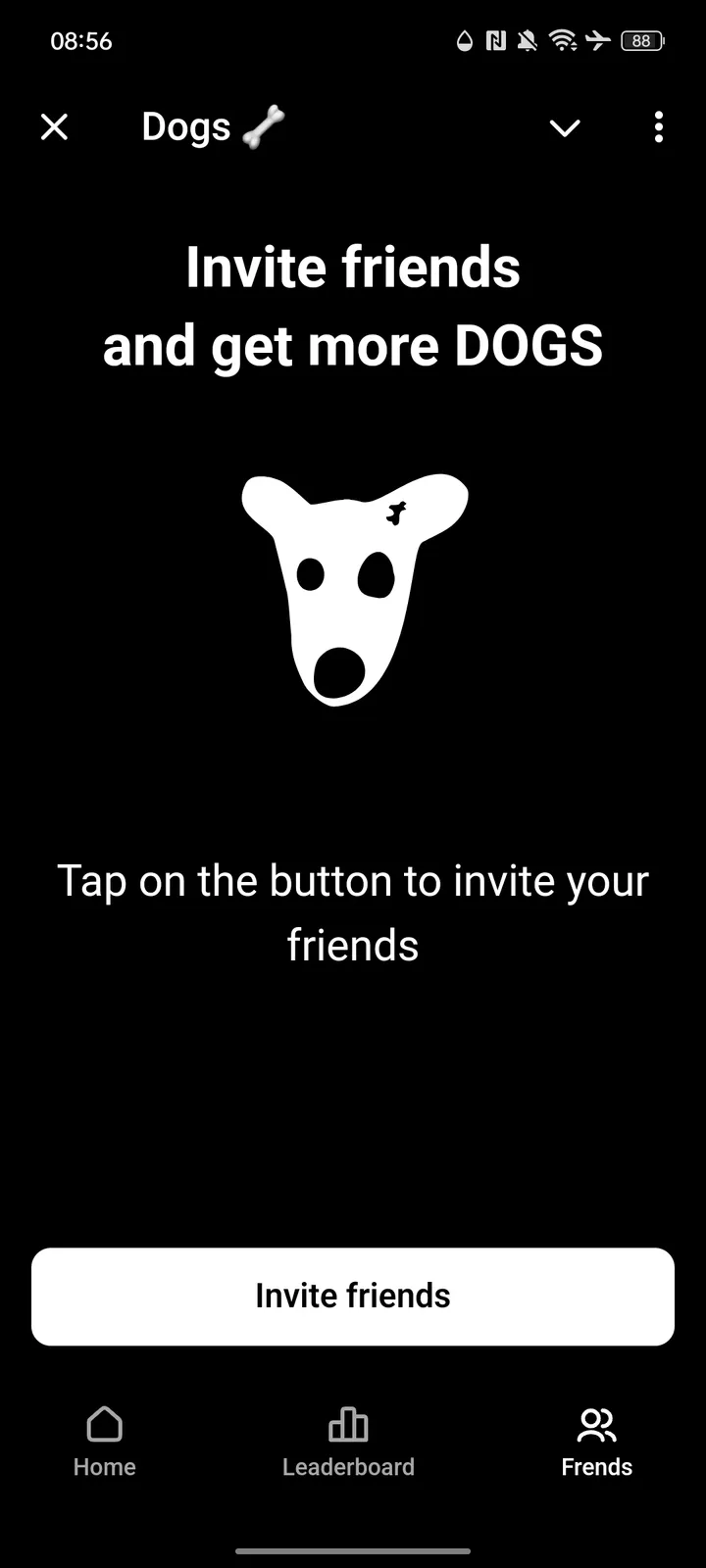Screen dimensions: 706x1568
Task: Open the Home tab icon
Action: coord(104,1423)
